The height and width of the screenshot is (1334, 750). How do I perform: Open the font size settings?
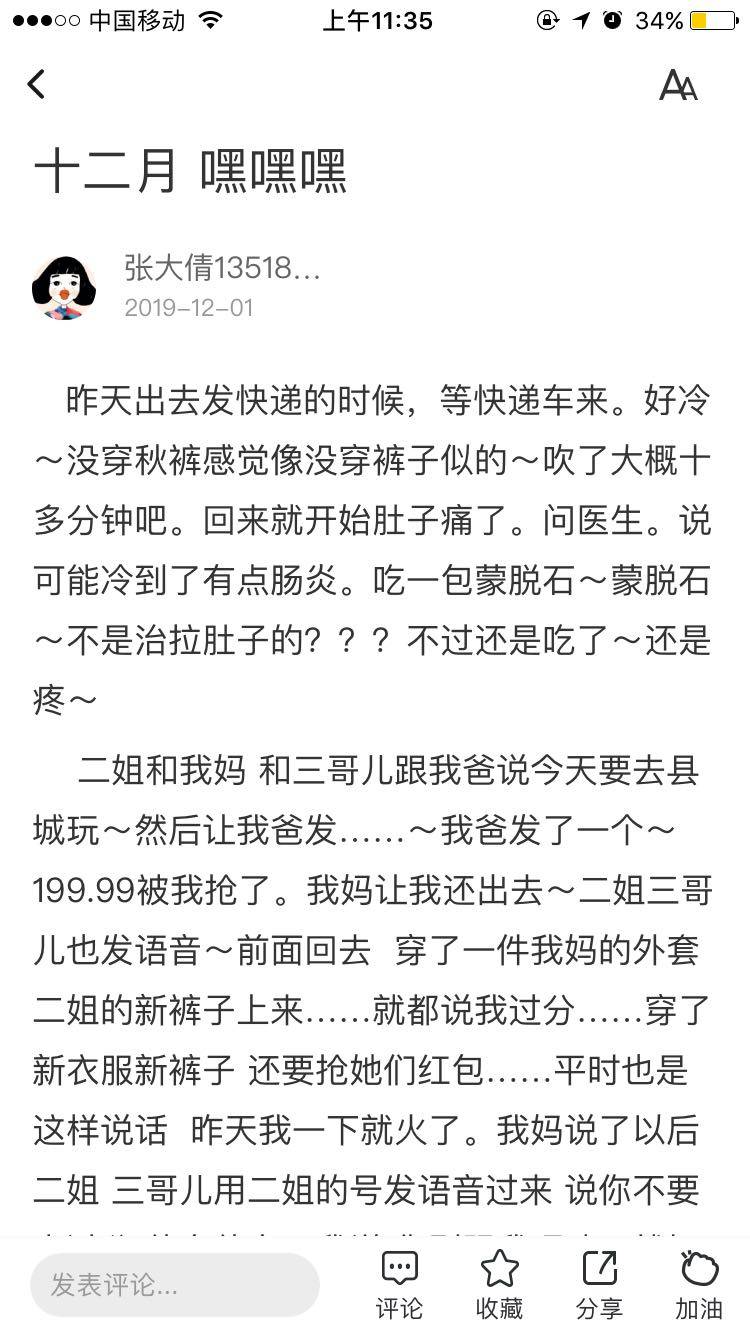678,86
